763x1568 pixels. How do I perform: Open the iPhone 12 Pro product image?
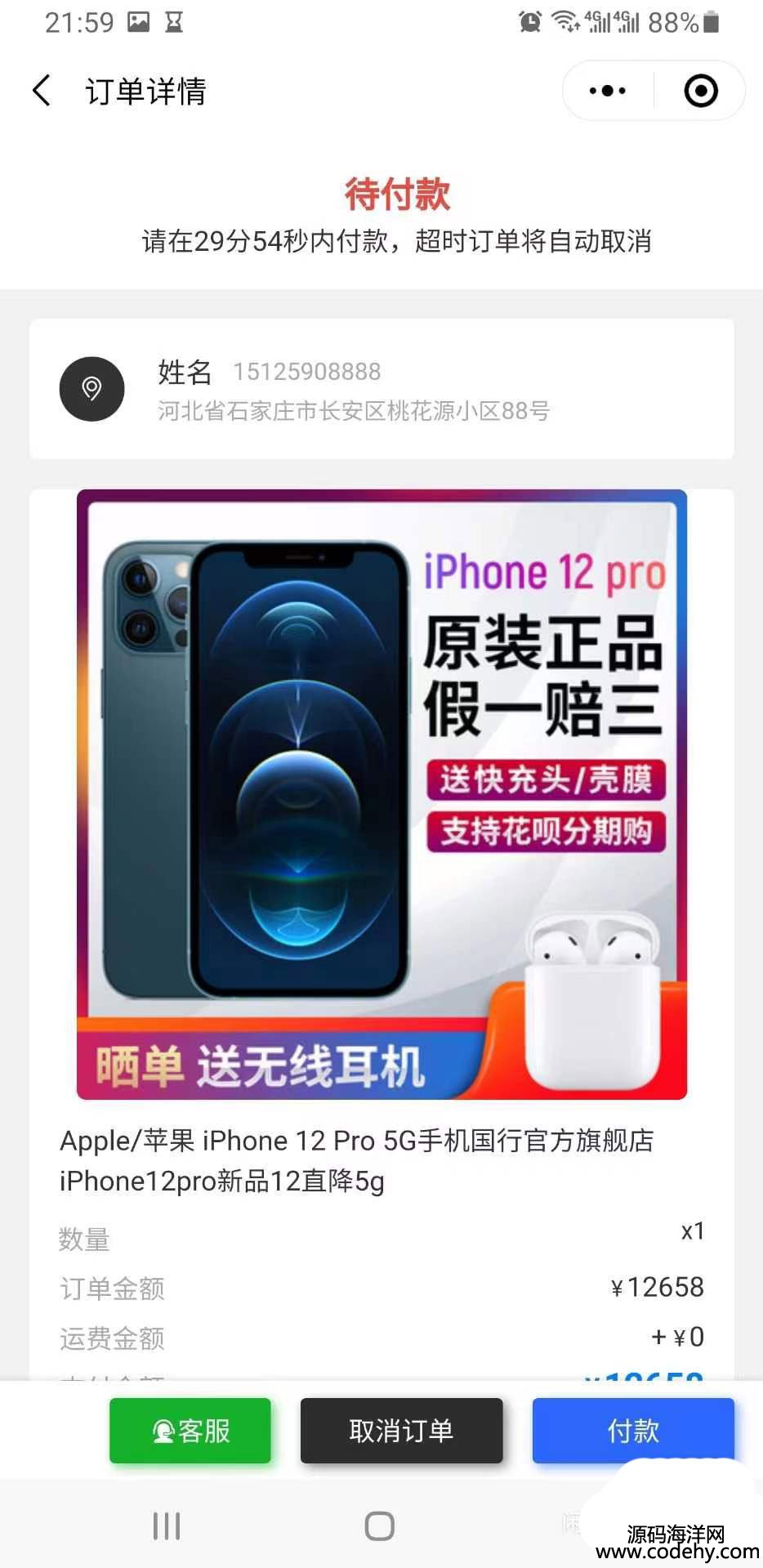point(381,794)
